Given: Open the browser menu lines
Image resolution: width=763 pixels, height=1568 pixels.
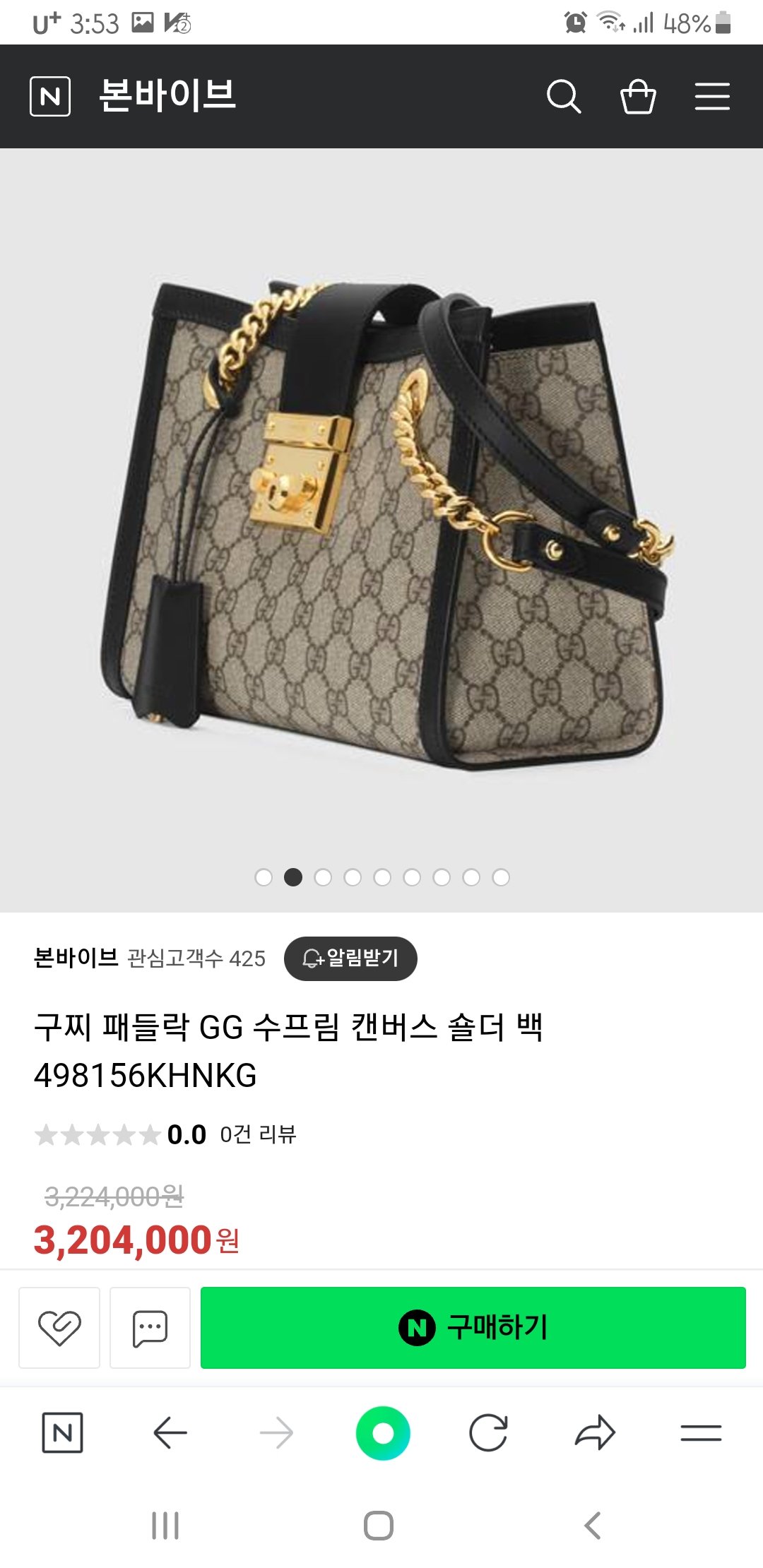Looking at the screenshot, I should click(x=701, y=1433).
